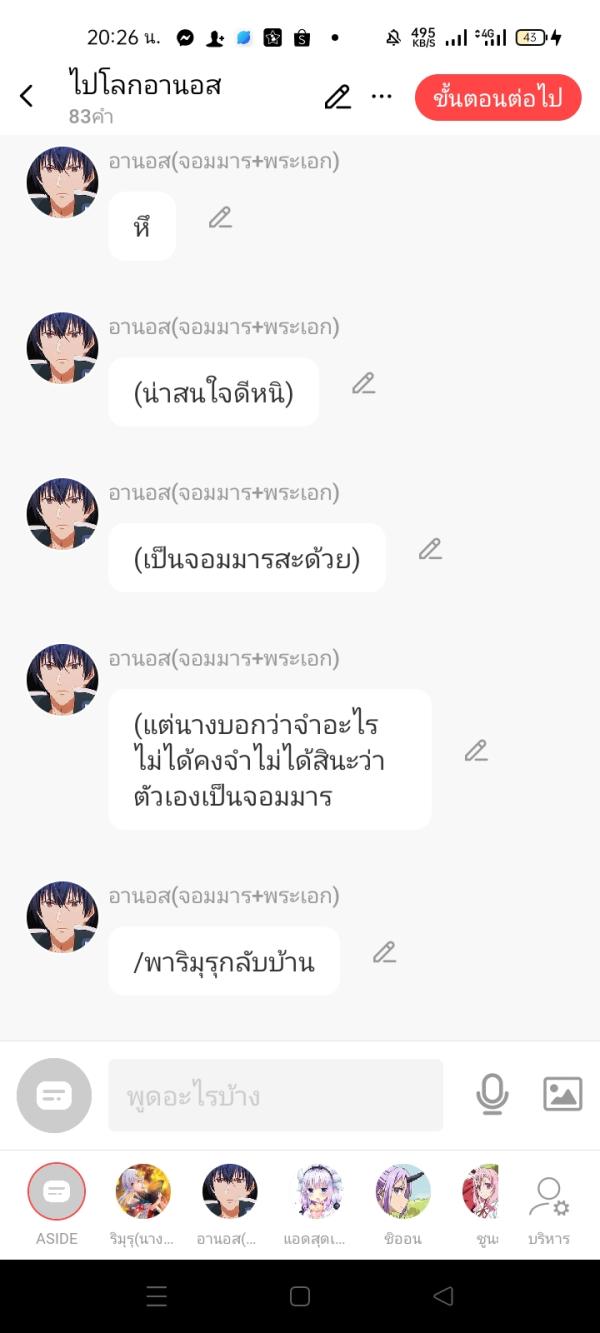The image size is (600, 1333).
Task: Go to the system home screen
Action: pyautogui.click(x=300, y=1297)
